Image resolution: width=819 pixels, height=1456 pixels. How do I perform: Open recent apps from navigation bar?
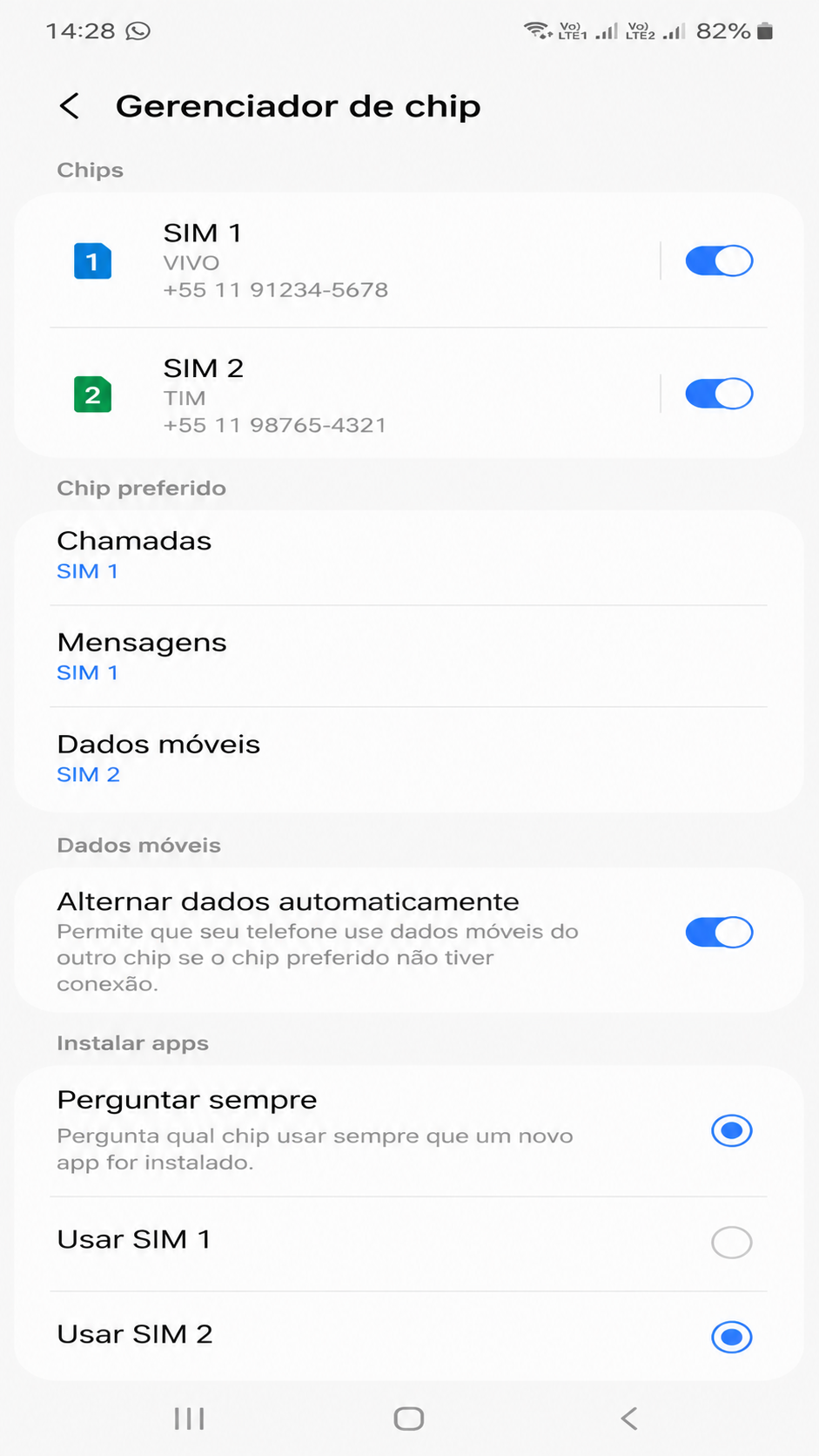(189, 1419)
